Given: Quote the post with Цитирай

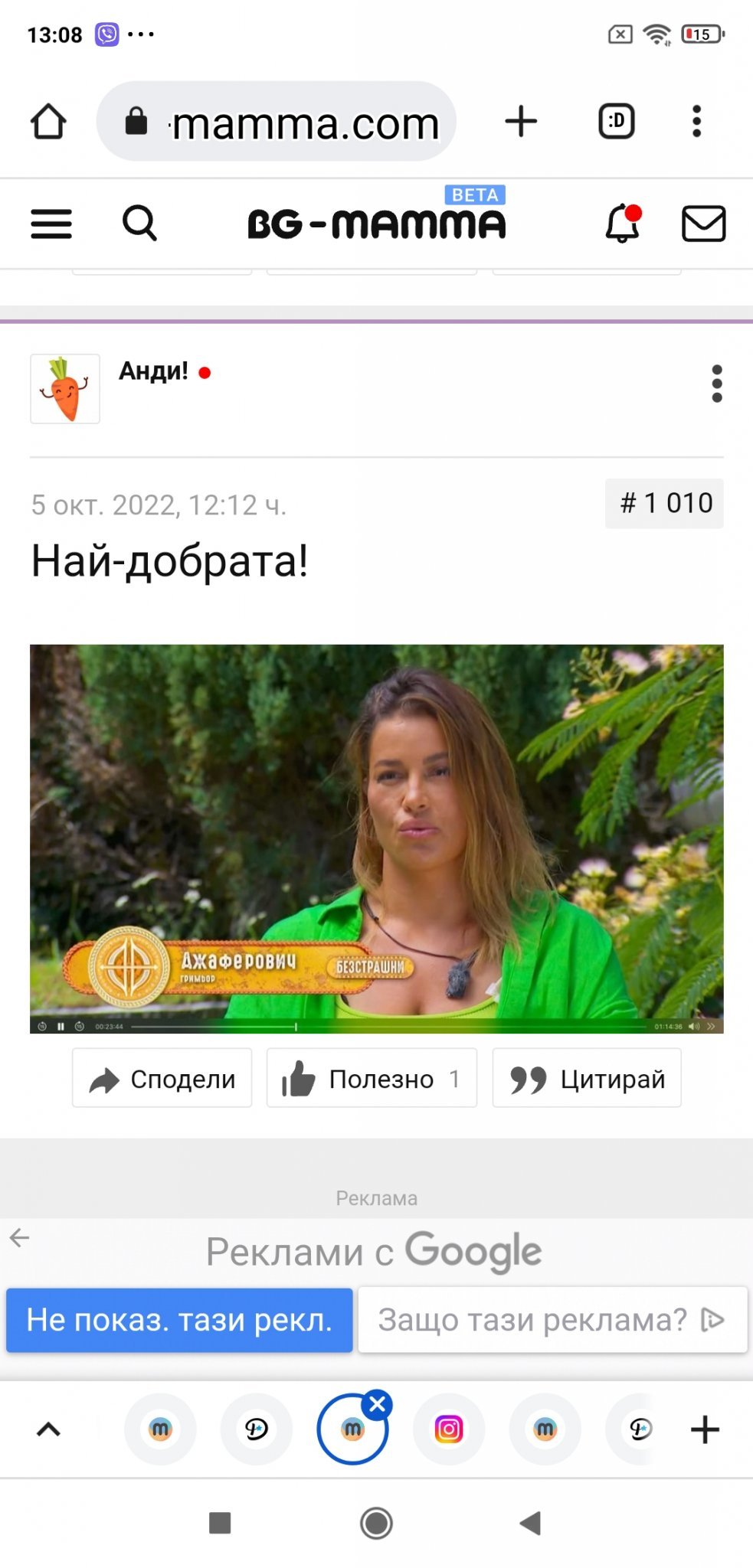Looking at the screenshot, I should [x=587, y=1078].
